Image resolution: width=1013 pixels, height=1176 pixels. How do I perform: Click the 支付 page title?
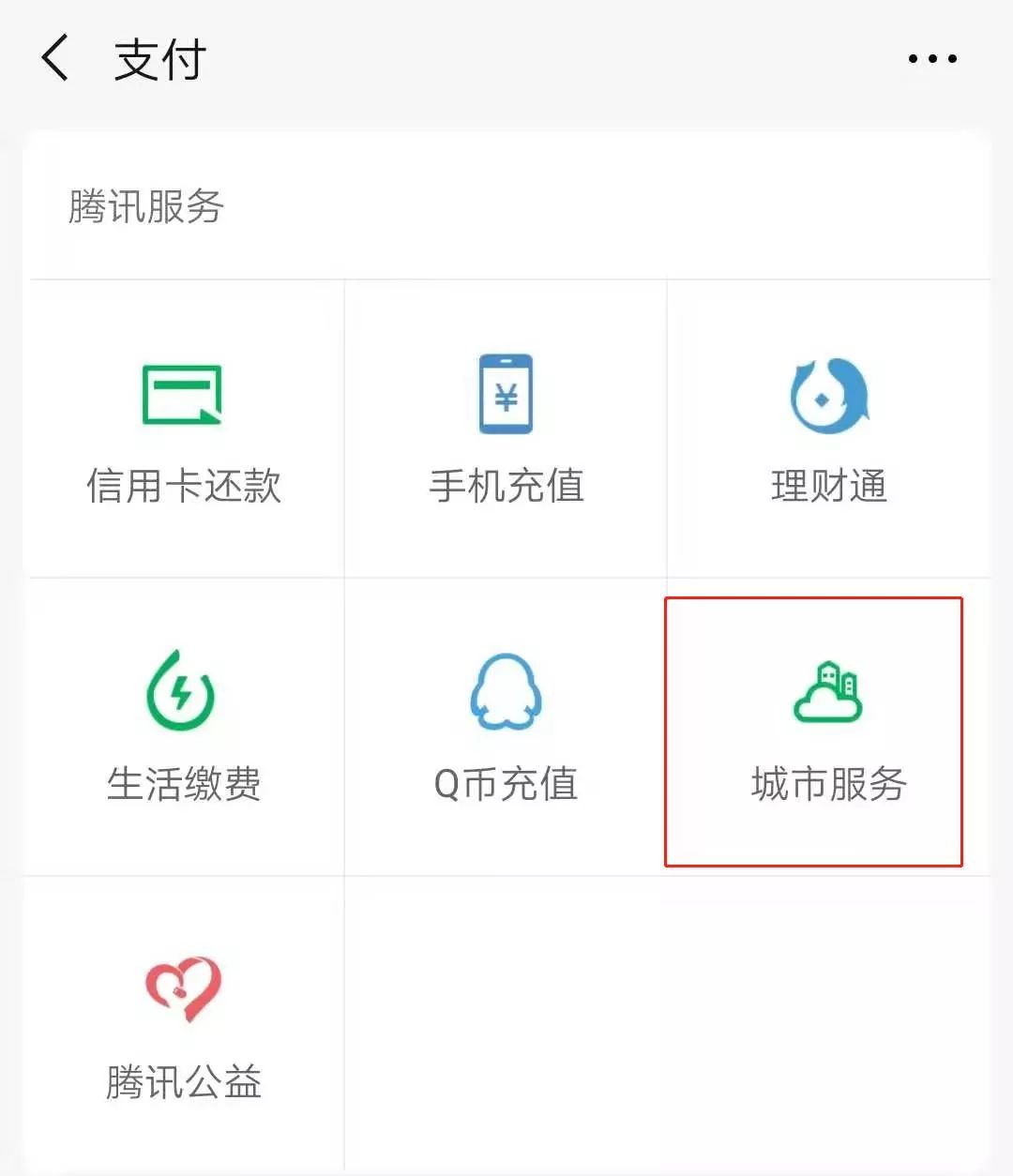(x=158, y=59)
